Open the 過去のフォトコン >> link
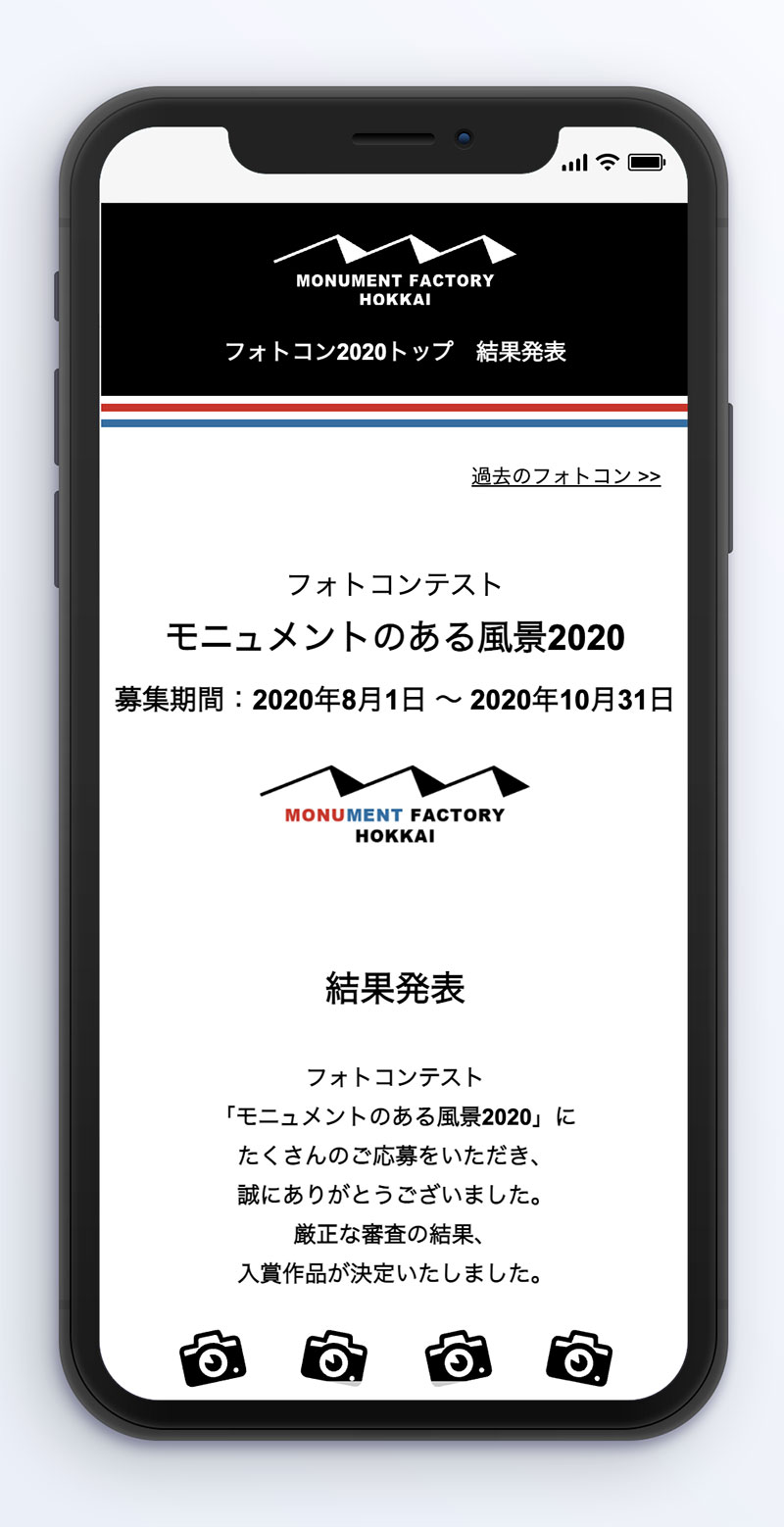Viewport: 784px width, 1527px height. [565, 476]
